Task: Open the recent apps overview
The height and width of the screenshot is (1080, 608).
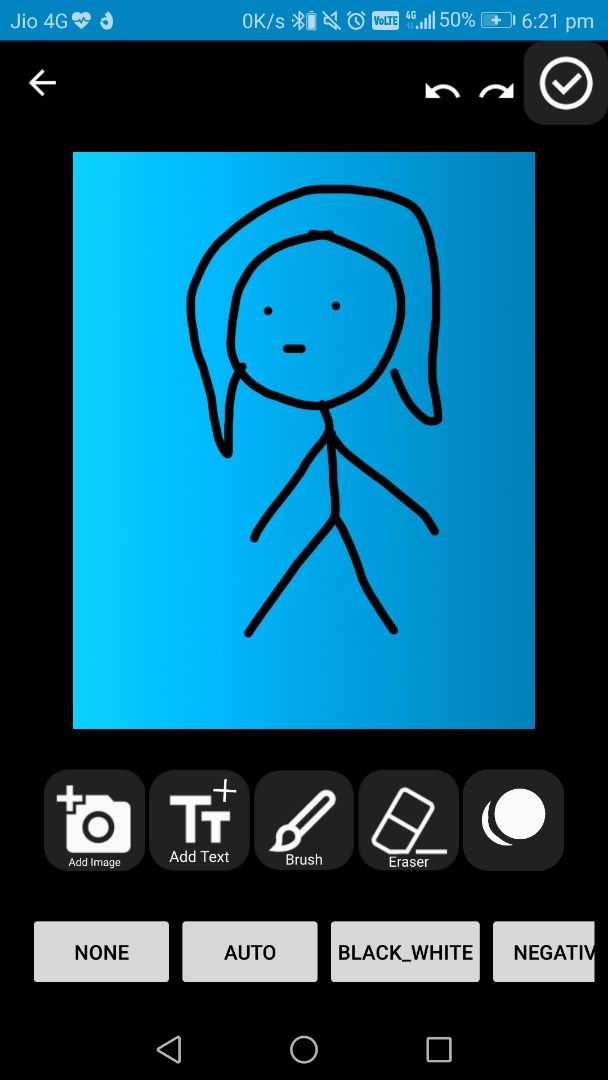Action: 439,1049
